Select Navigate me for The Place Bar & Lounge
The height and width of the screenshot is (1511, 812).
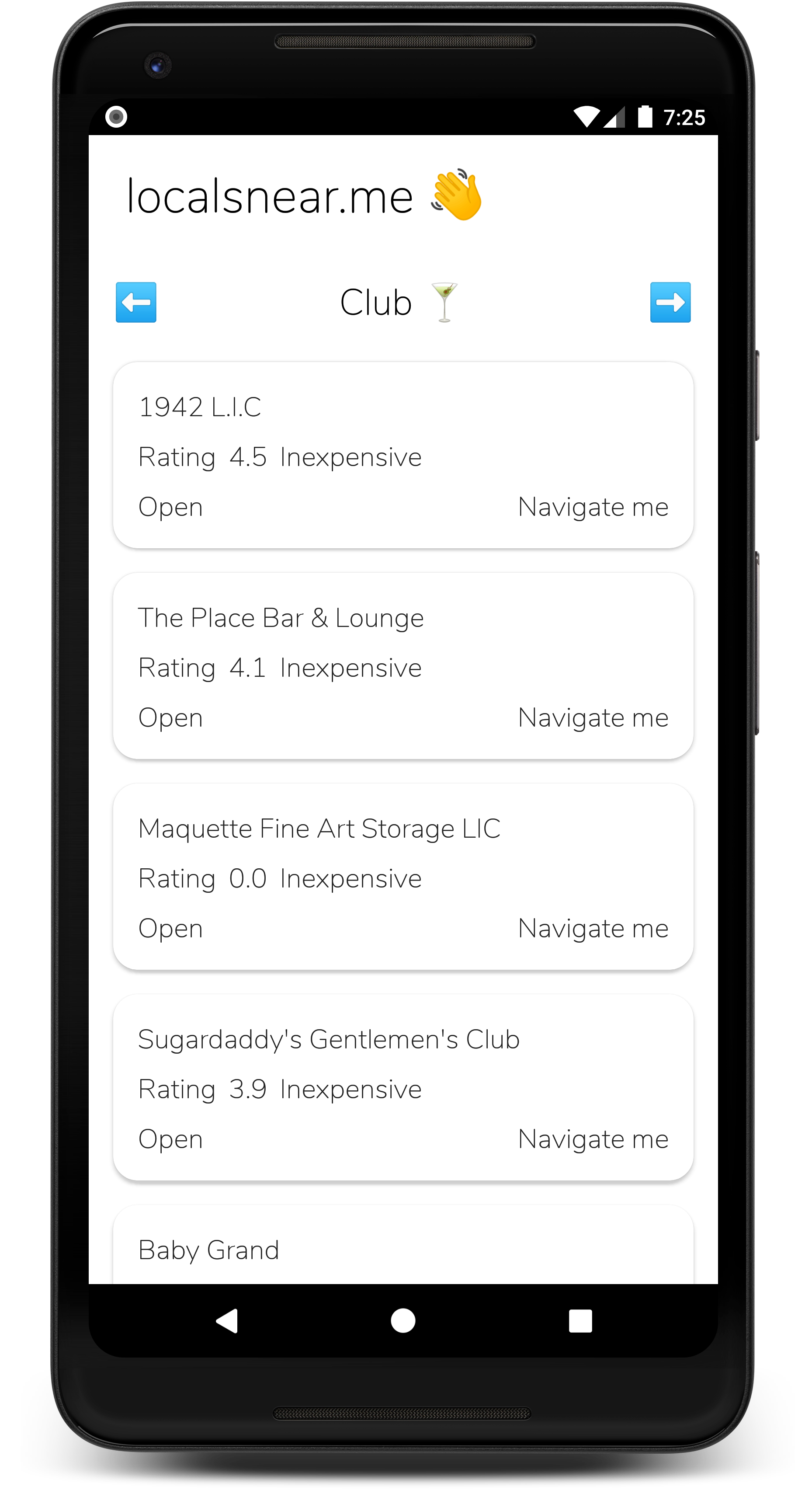tap(593, 717)
